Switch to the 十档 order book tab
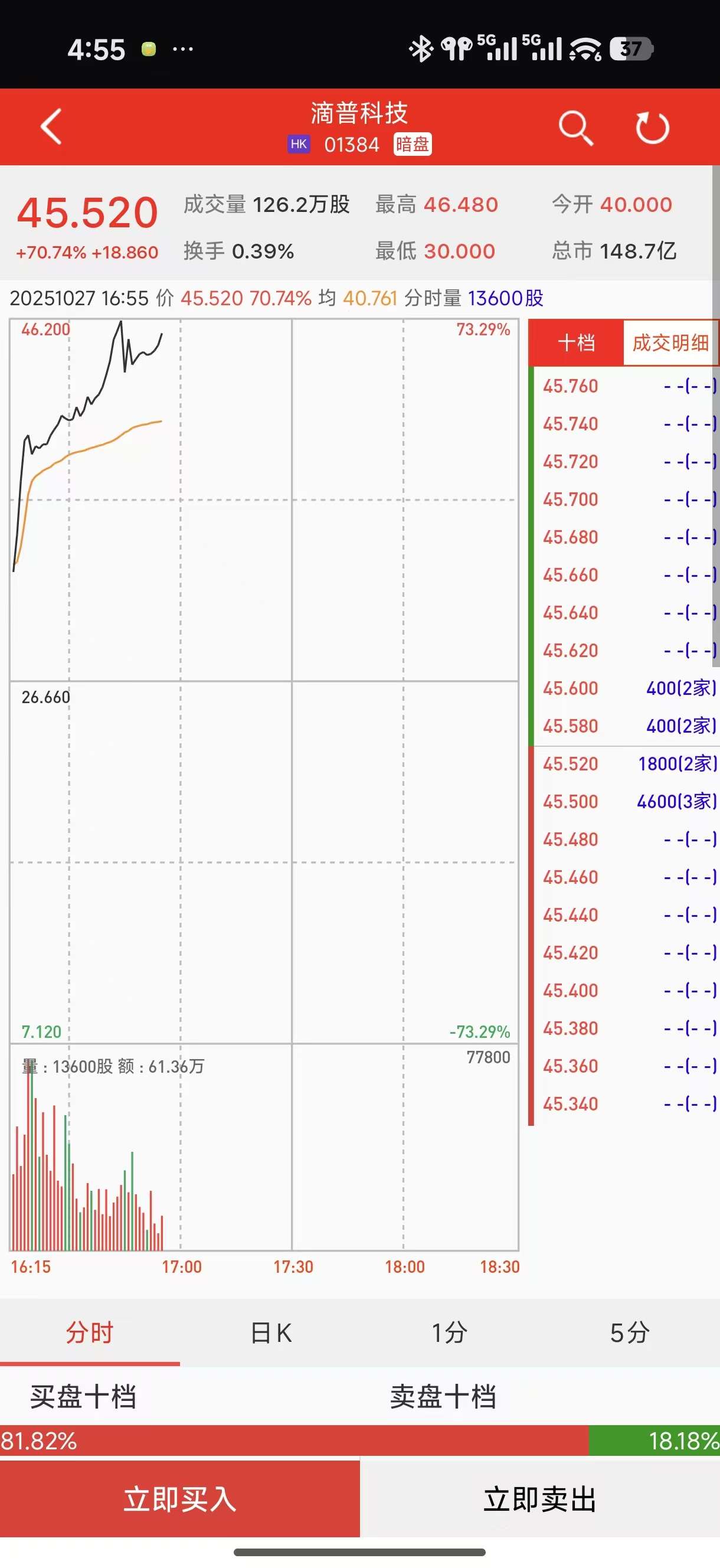This screenshot has width=720, height=1568. [x=576, y=342]
